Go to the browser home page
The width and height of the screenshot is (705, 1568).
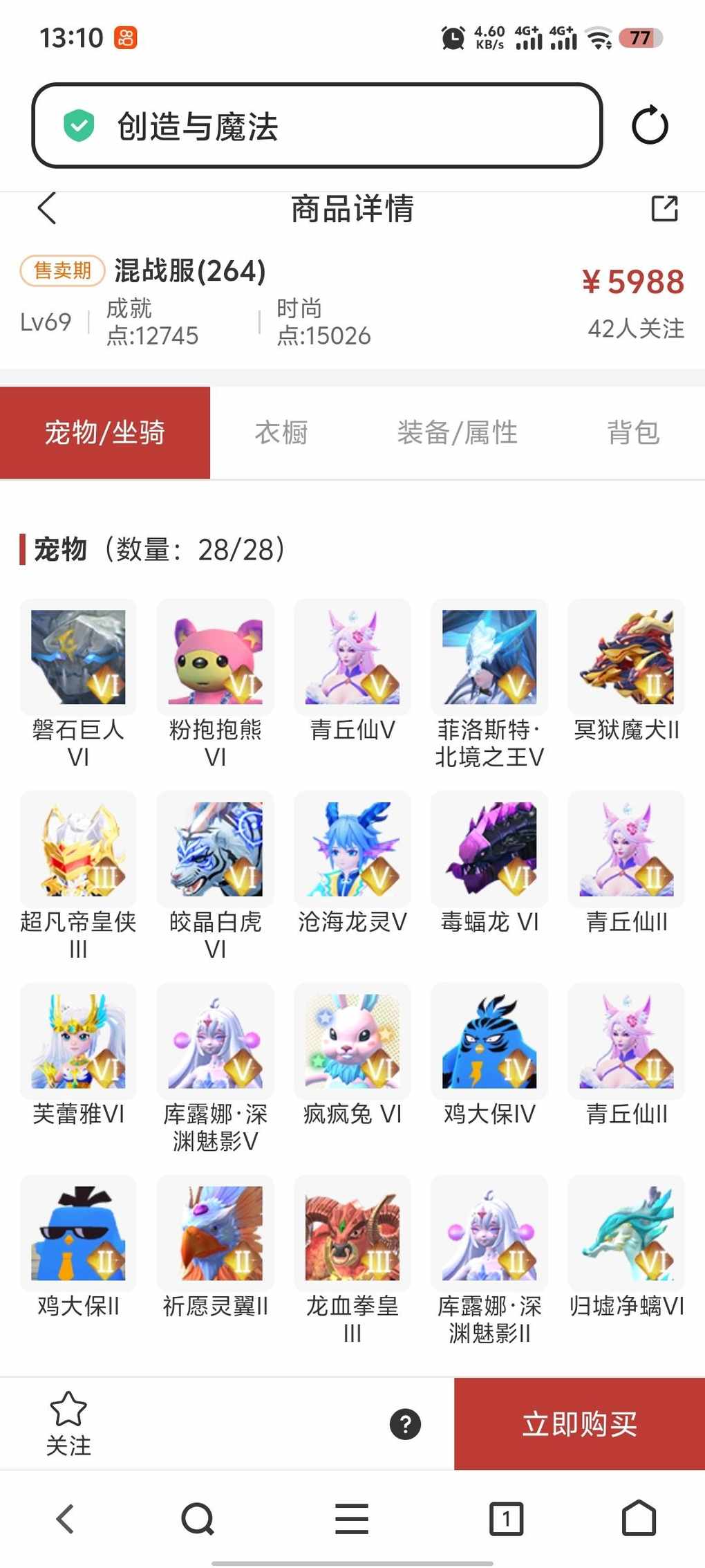639,1519
